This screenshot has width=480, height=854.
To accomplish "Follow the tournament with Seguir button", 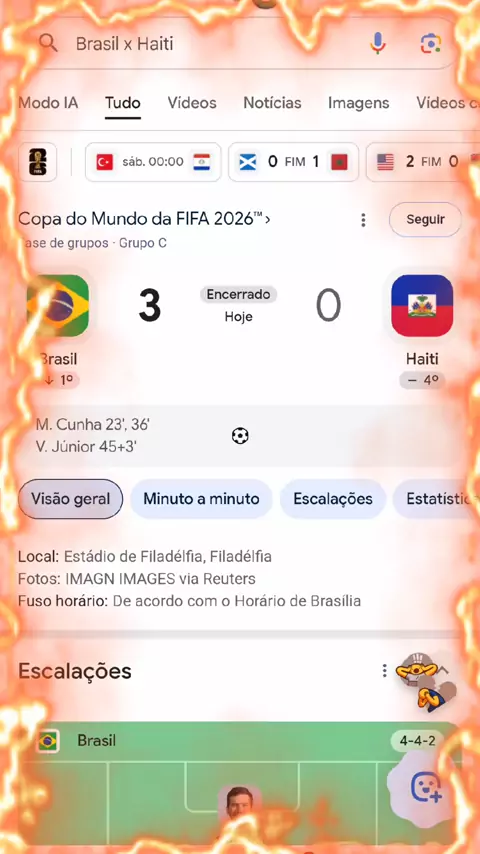I will click(426, 219).
